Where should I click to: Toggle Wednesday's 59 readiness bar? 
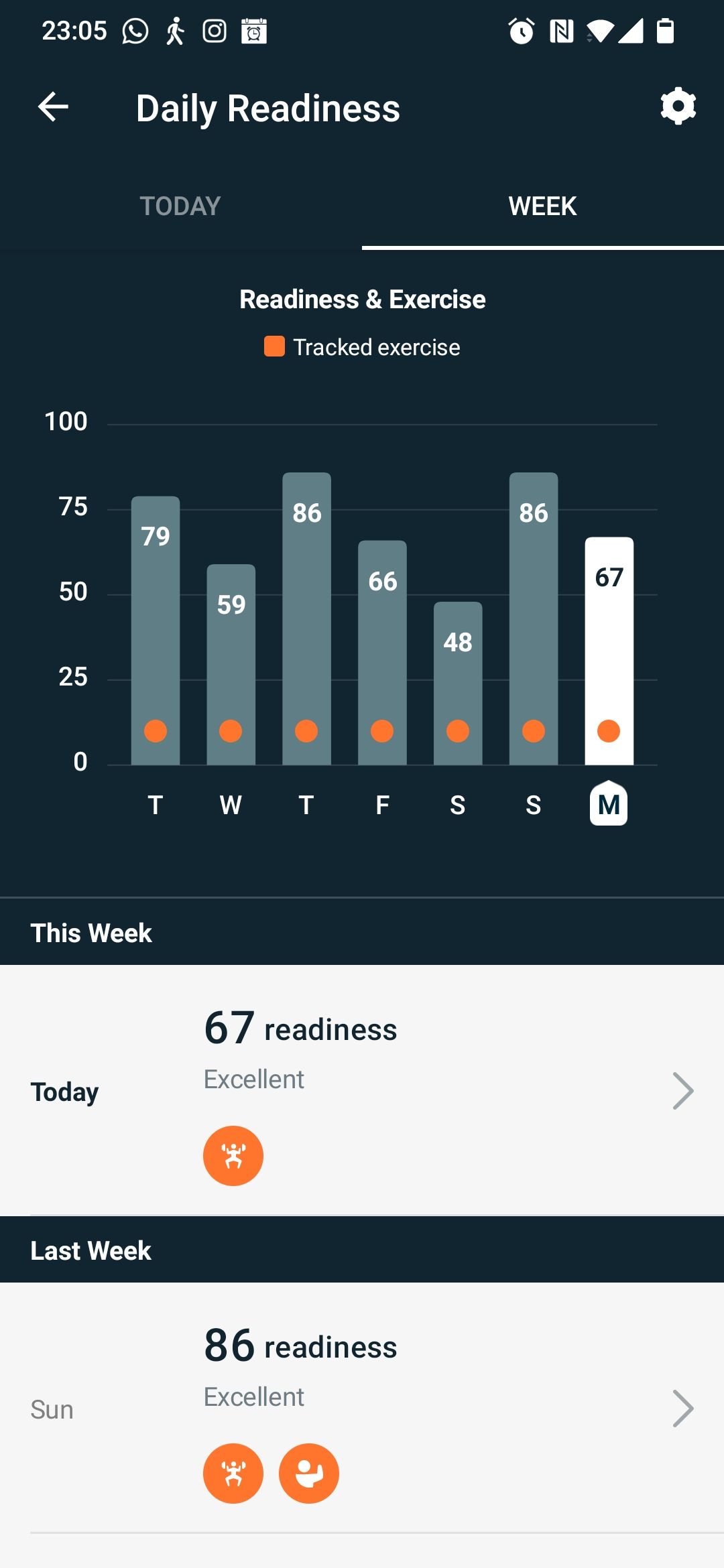[x=231, y=663]
